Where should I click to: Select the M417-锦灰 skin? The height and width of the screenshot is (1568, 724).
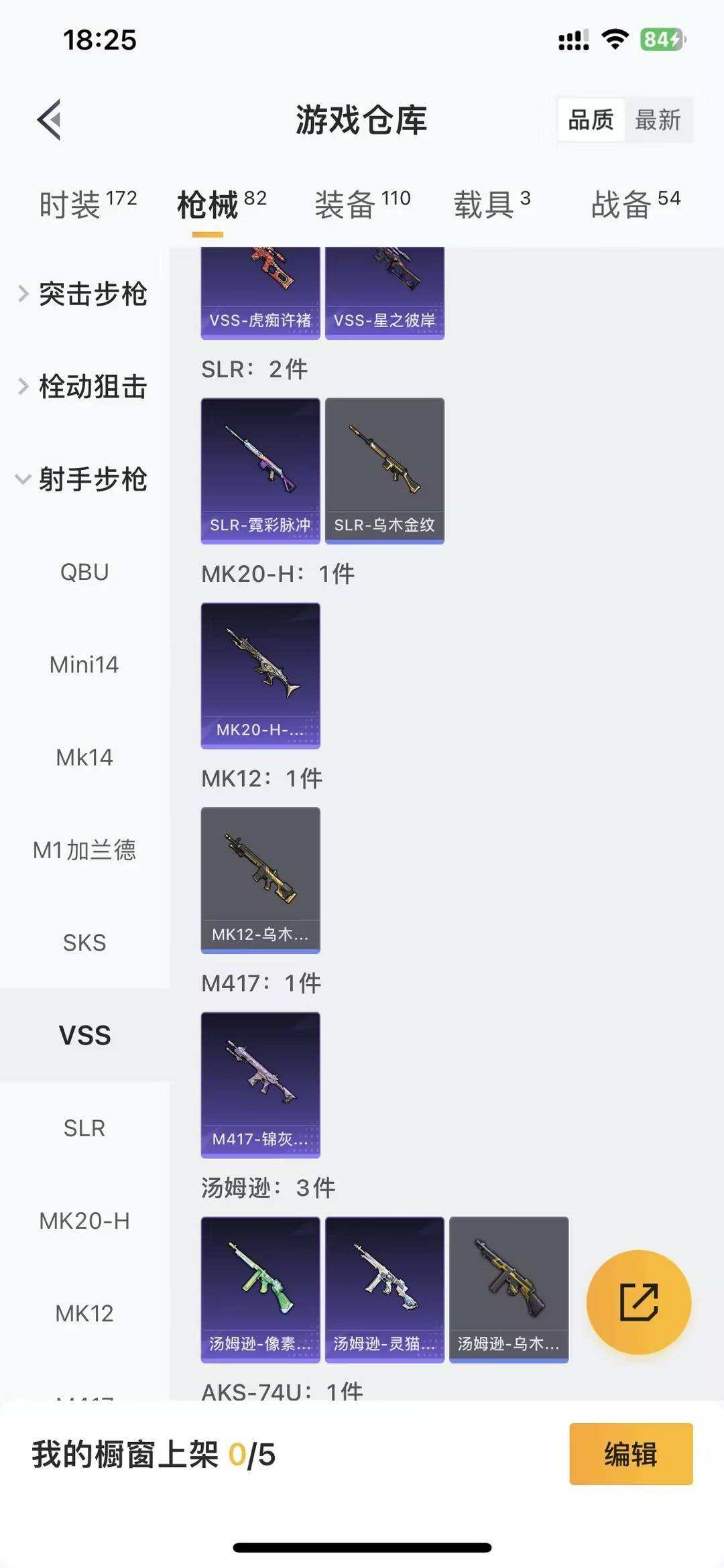coord(260,1086)
